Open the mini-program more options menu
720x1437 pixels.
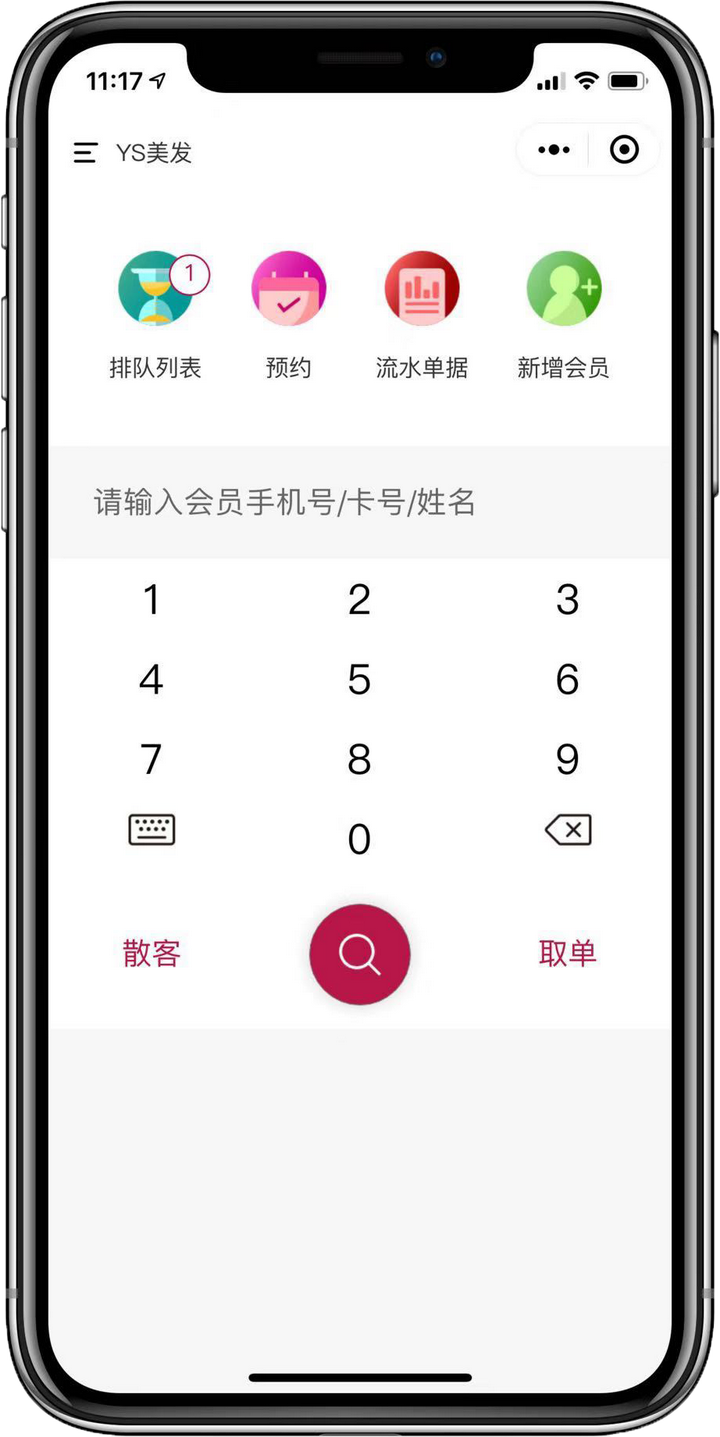[x=554, y=150]
